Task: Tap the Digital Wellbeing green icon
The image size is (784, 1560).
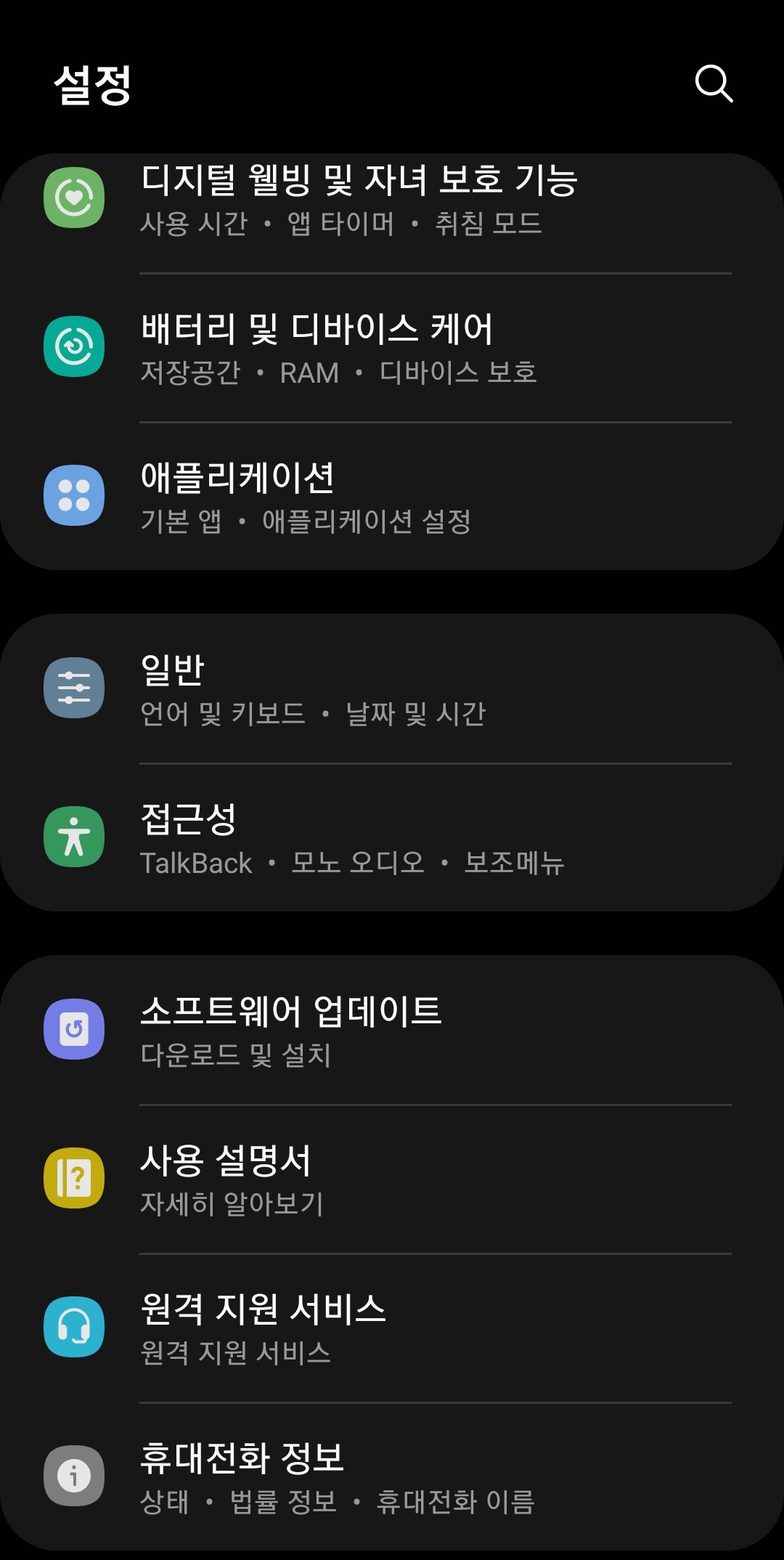Action: pyautogui.click(x=75, y=196)
